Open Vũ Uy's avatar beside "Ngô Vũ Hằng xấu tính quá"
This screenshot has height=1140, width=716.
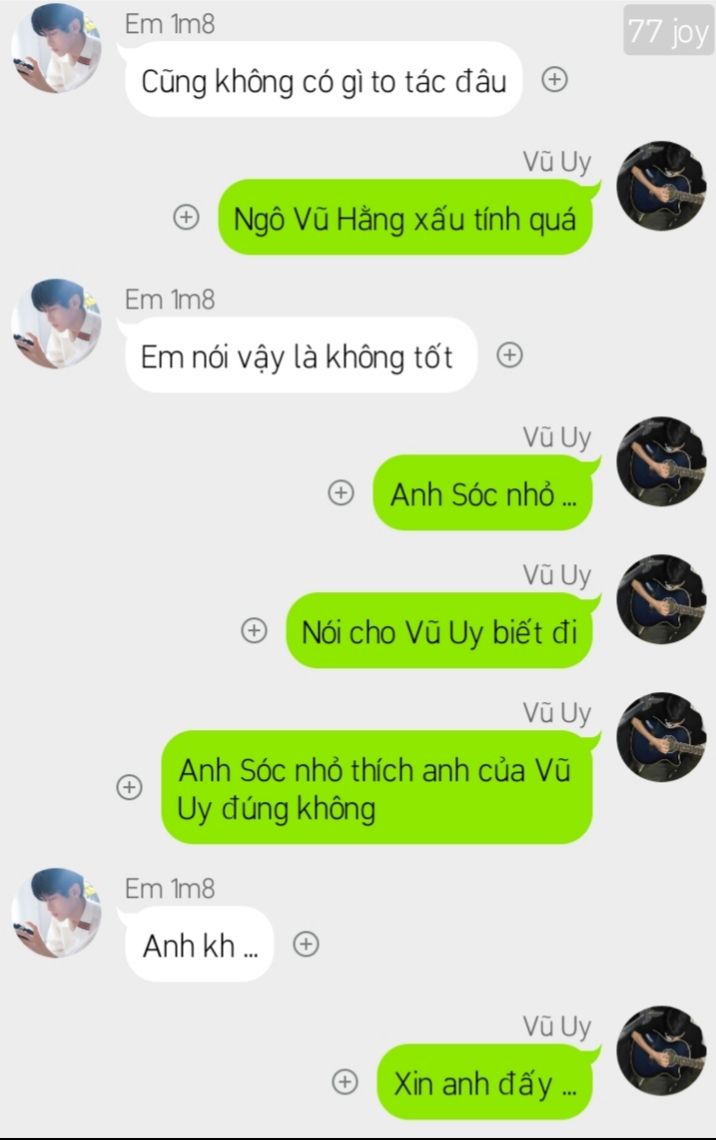point(661,186)
